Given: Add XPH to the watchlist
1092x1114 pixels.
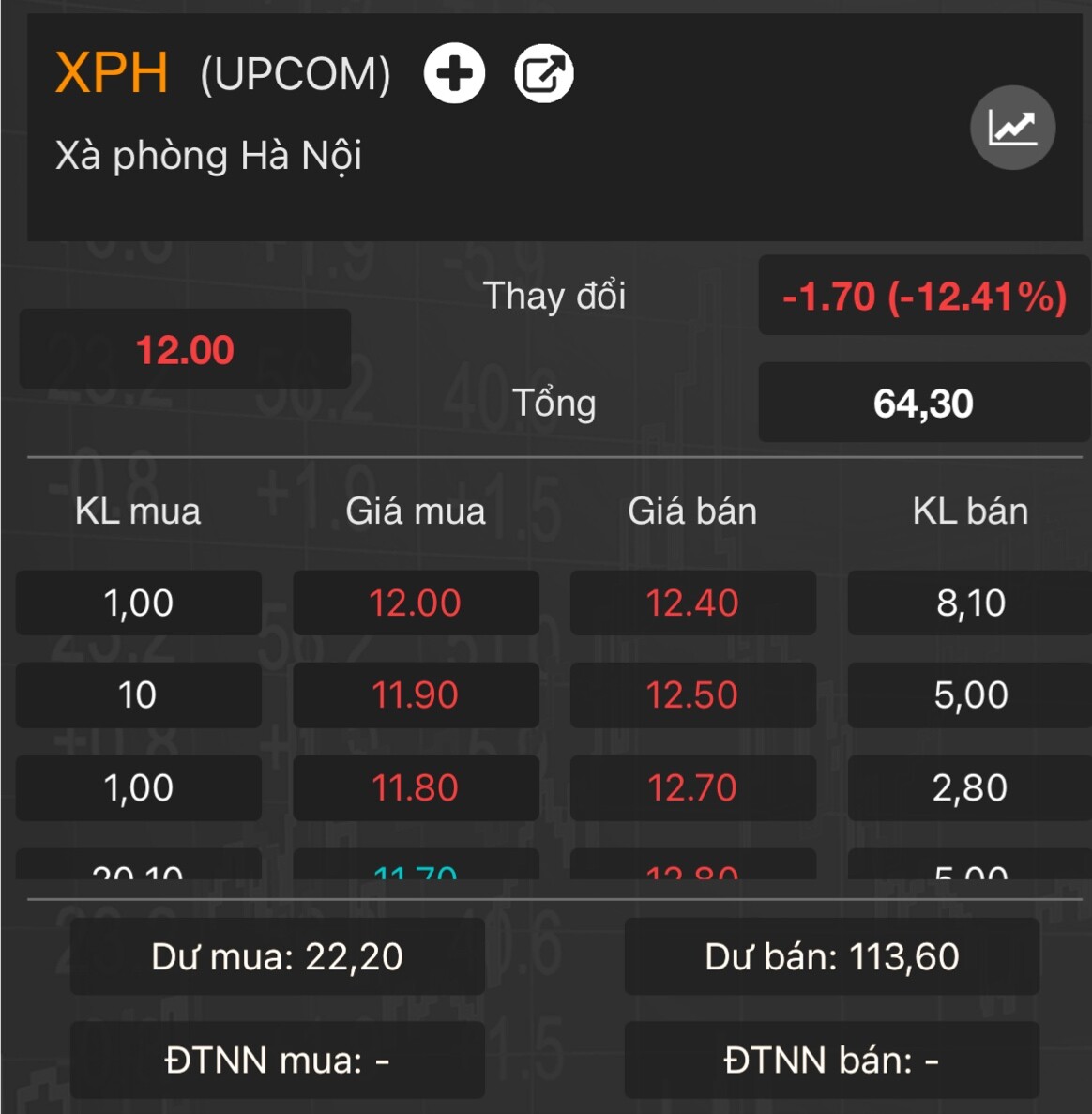Looking at the screenshot, I should tap(454, 73).
